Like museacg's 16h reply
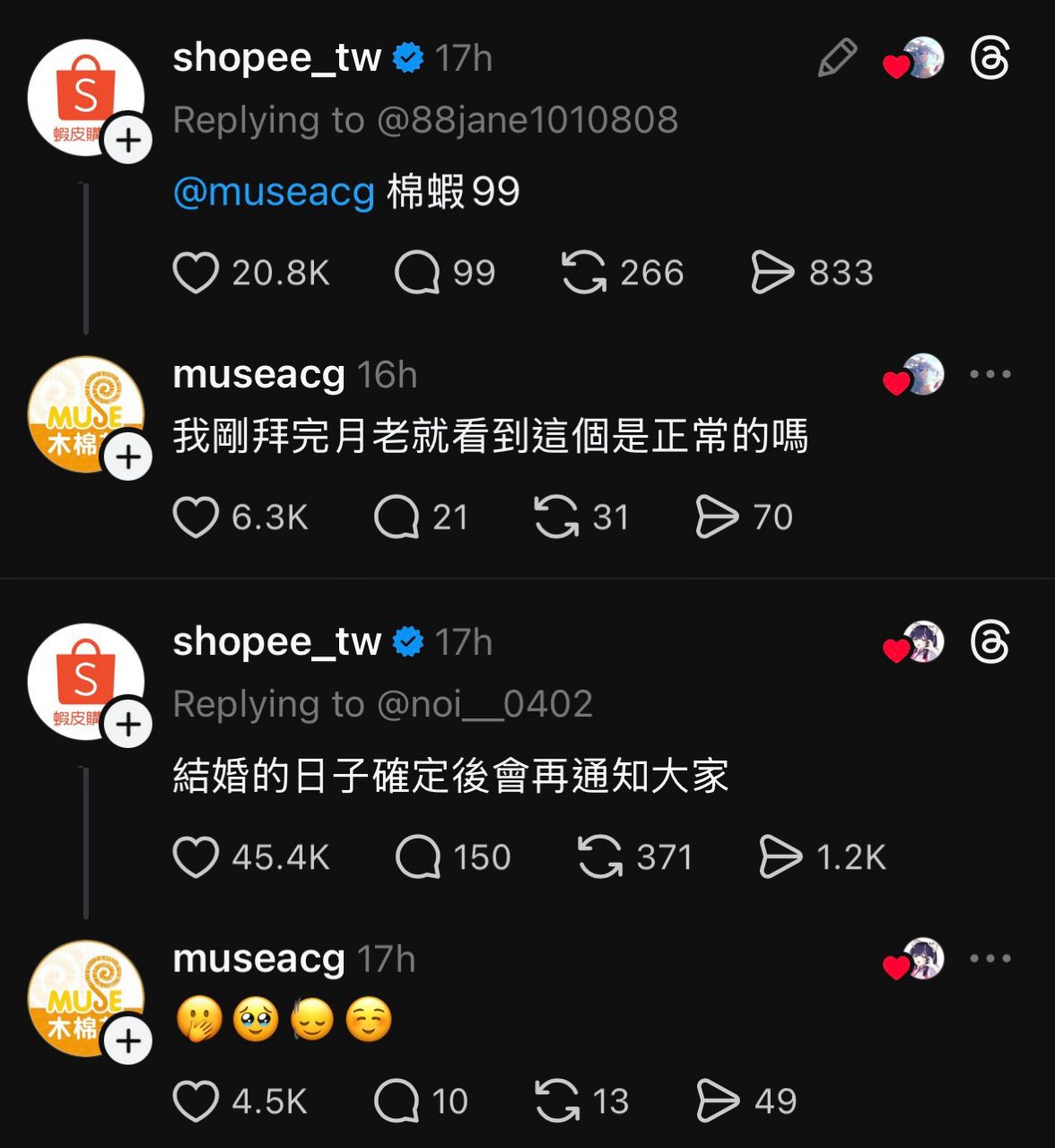Image resolution: width=1055 pixels, height=1148 pixels. click(x=196, y=517)
